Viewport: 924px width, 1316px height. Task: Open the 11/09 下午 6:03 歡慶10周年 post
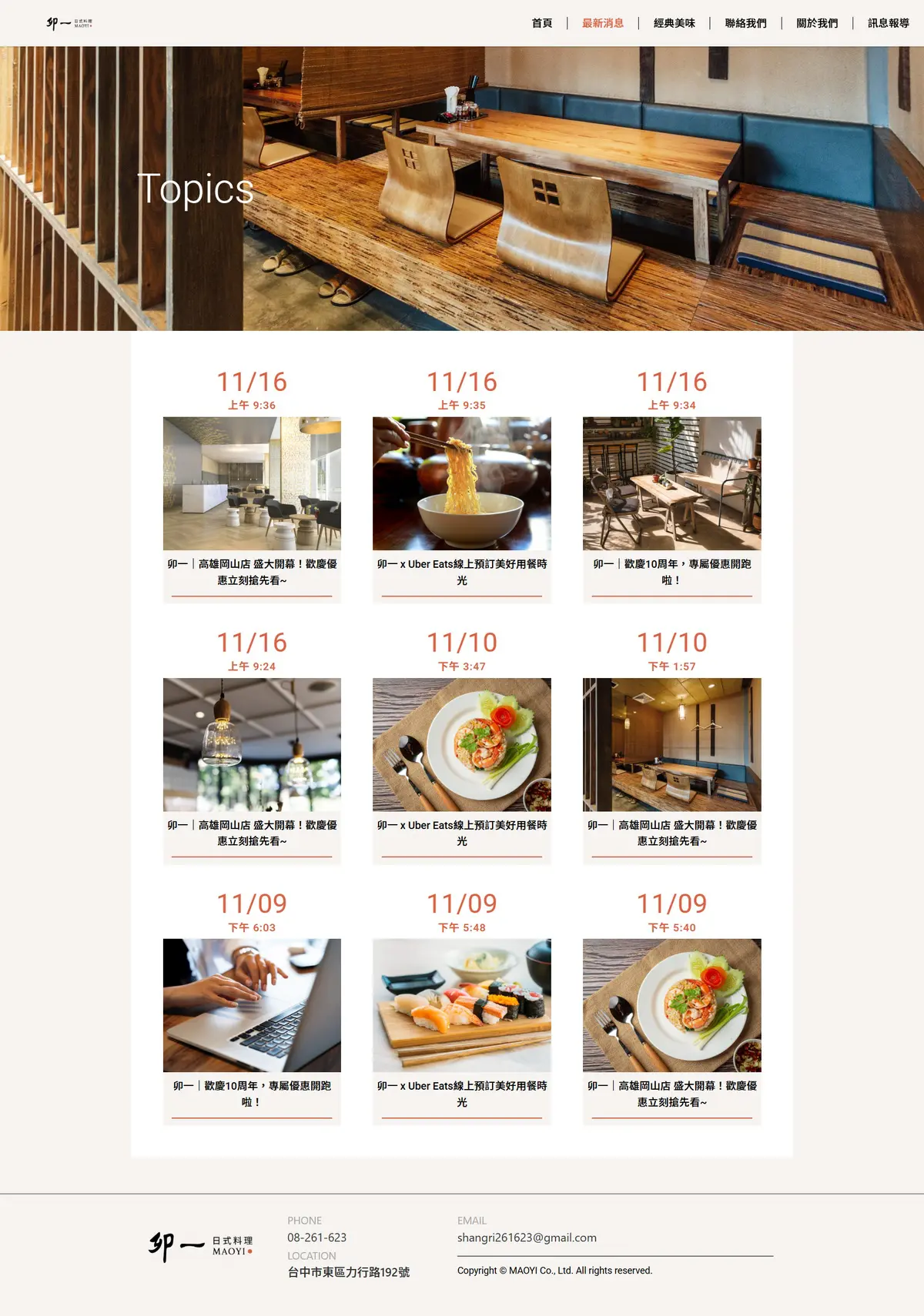(x=252, y=1005)
